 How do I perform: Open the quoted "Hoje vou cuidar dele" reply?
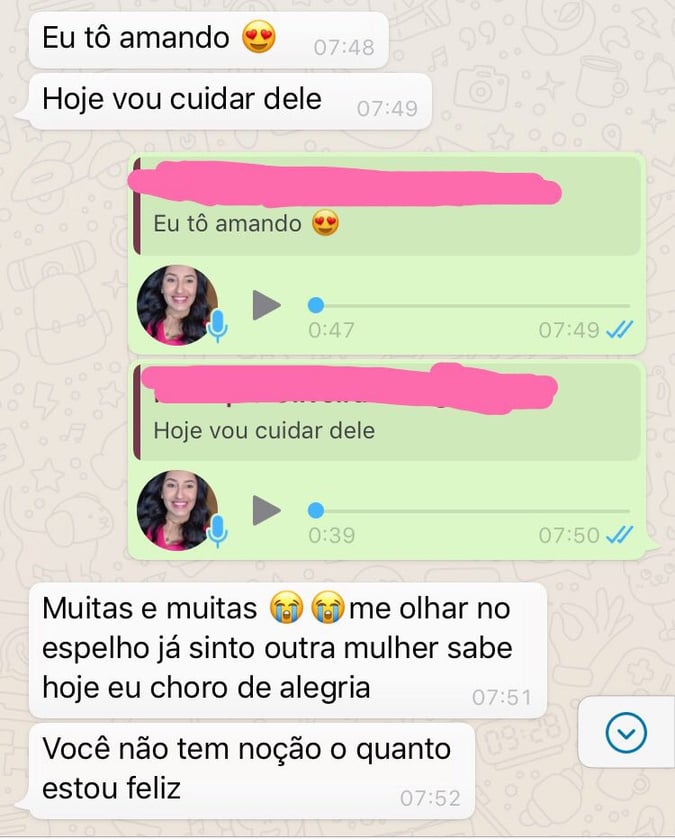[388, 413]
